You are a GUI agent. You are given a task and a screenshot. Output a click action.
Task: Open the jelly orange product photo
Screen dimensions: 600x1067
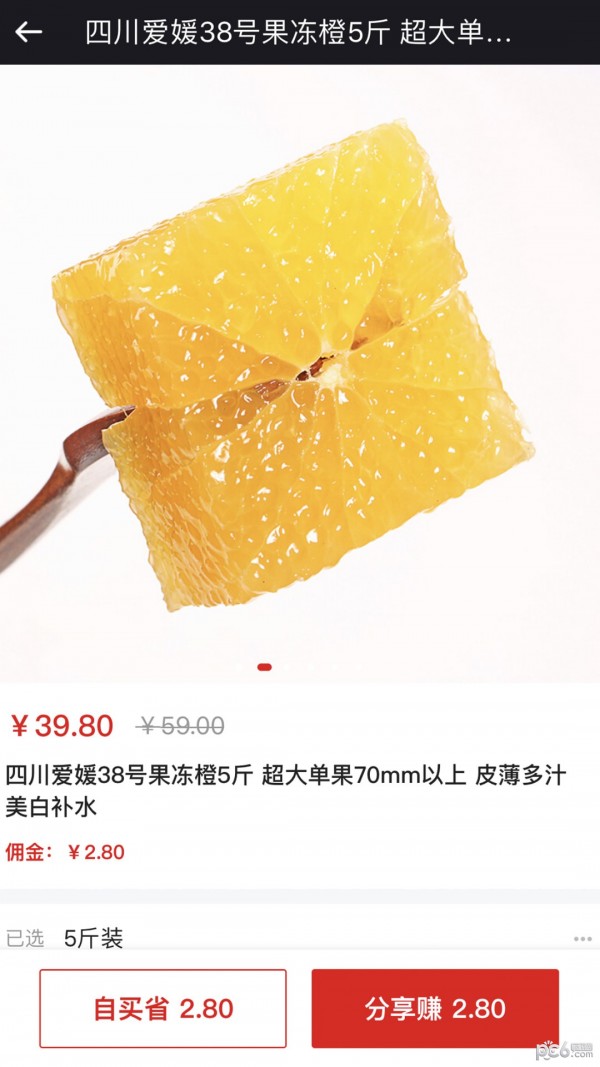300,372
